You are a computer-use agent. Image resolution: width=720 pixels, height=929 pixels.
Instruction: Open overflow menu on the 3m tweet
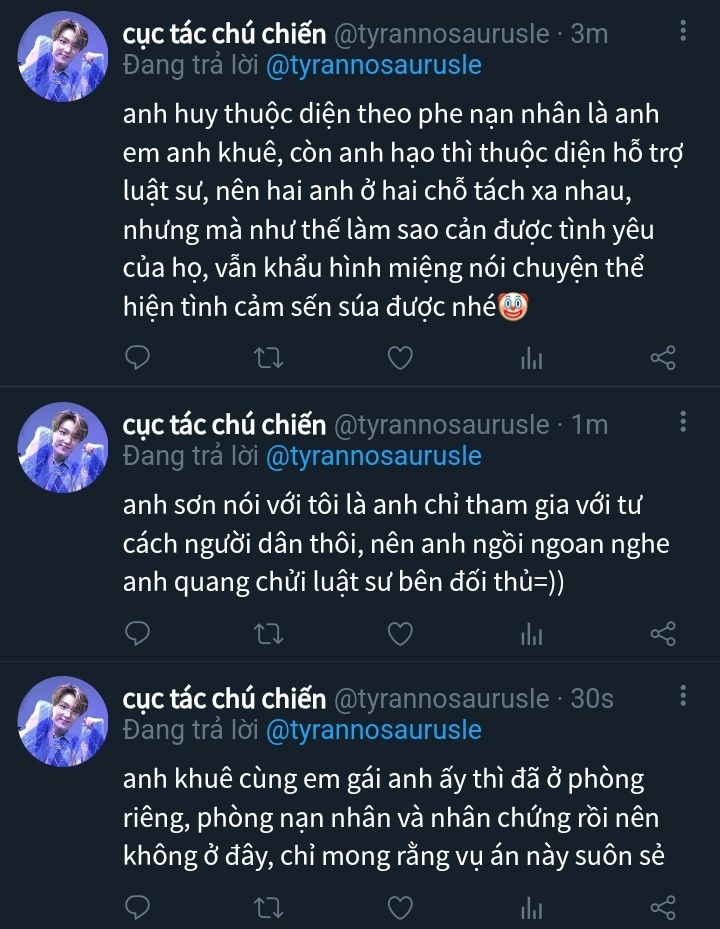[683, 33]
